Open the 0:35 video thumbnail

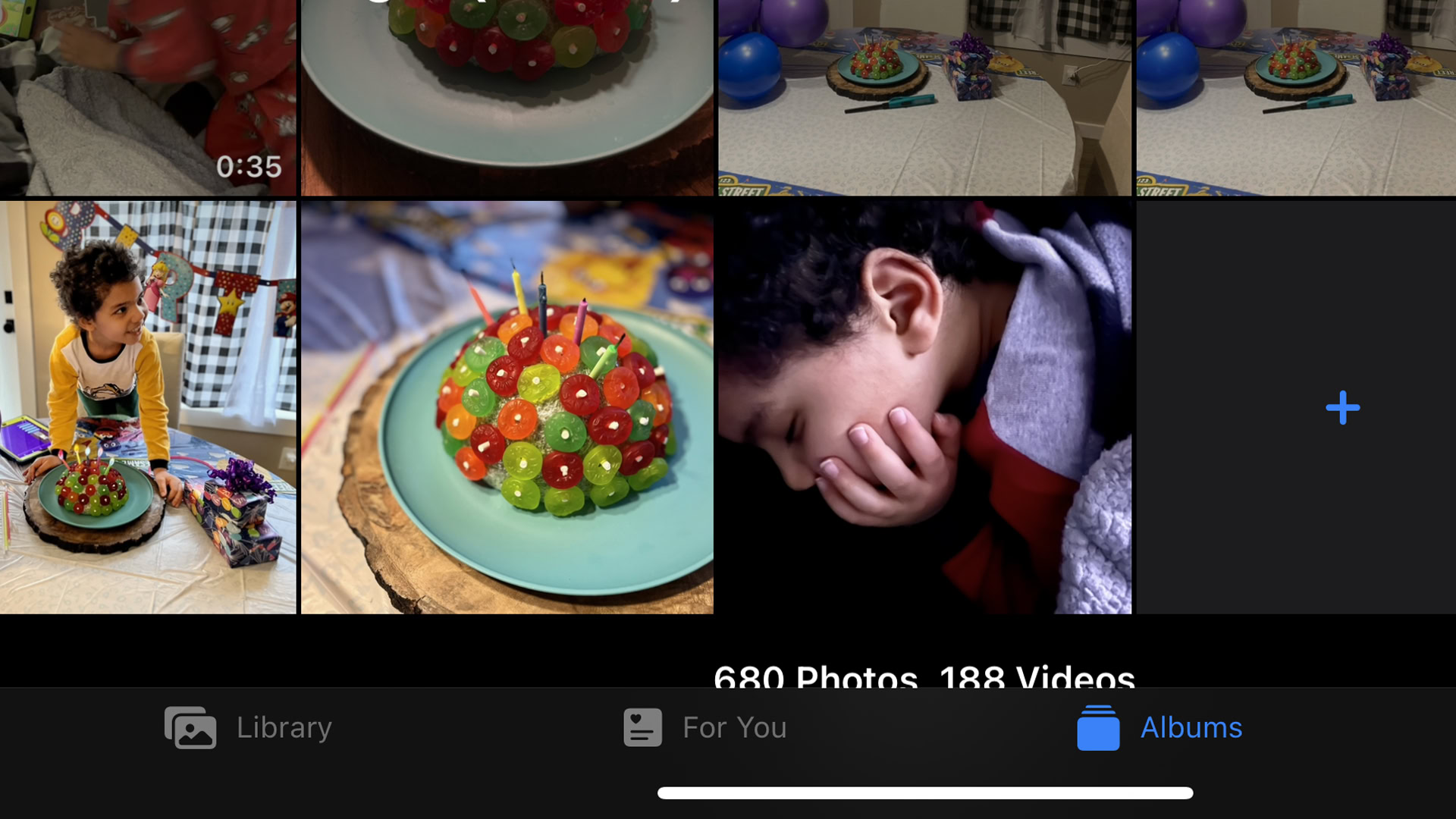tap(148, 98)
